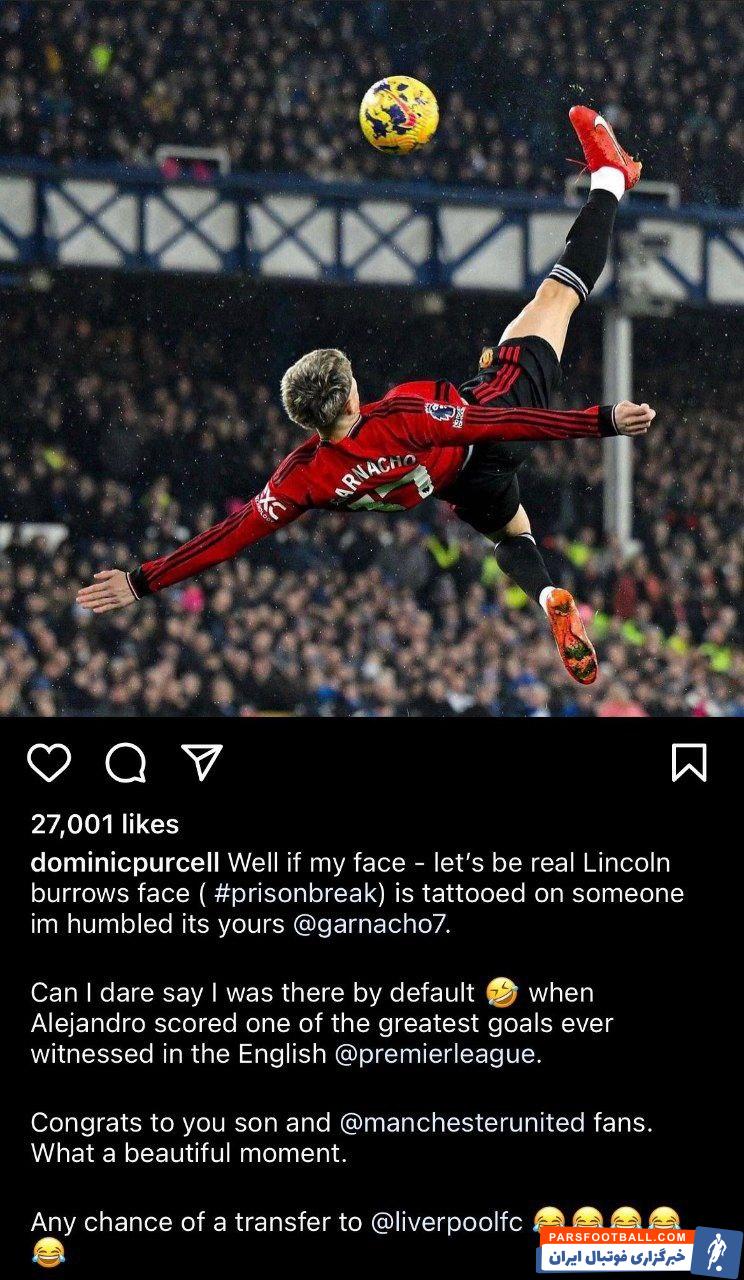Viewport: 744px width, 1280px height.
Task: Like dominicpurcell's post
Action: coord(48,763)
